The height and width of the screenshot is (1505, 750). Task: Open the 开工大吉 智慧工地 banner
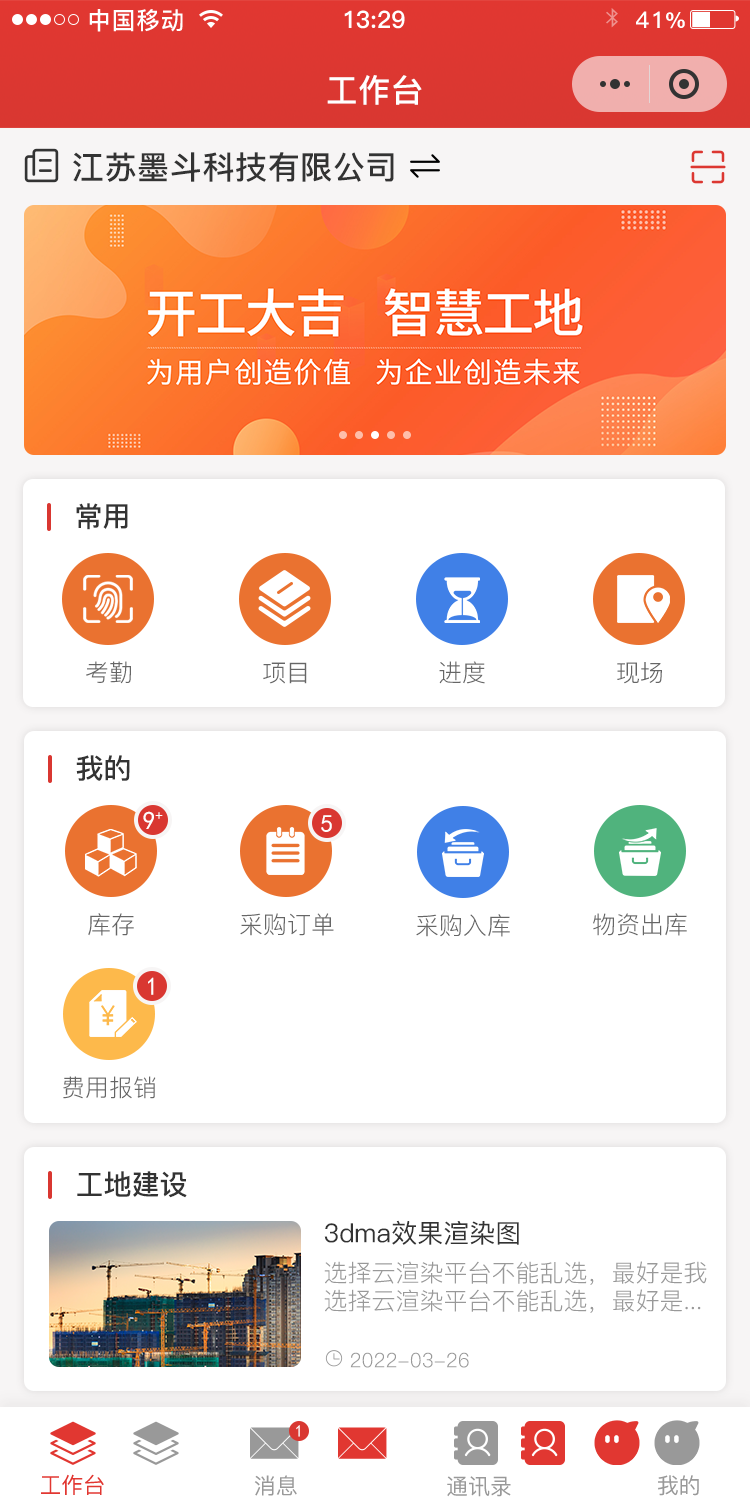click(374, 330)
